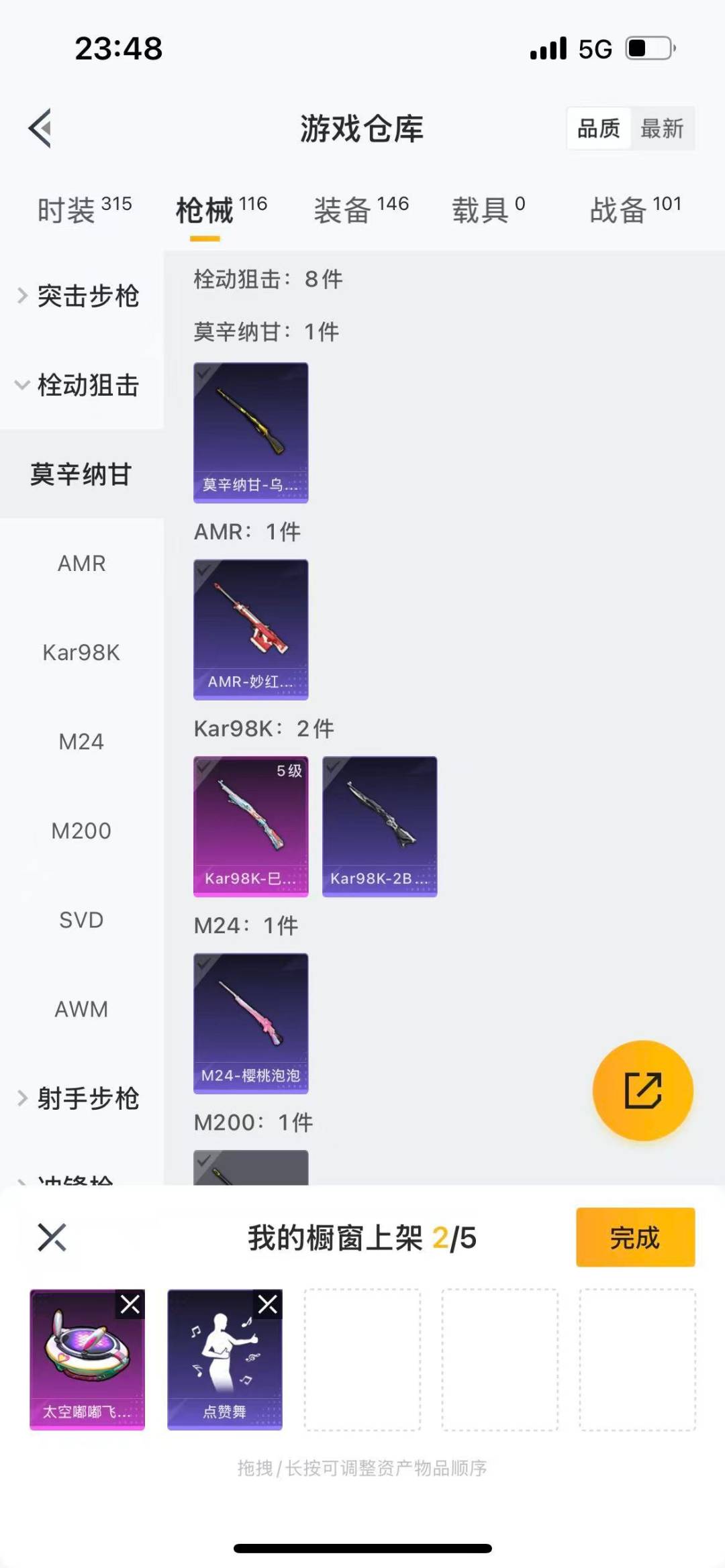The width and height of the screenshot is (725, 1568).
Task: Remove 太空嘟嘟飞碟 using its X icon
Action: click(130, 1304)
